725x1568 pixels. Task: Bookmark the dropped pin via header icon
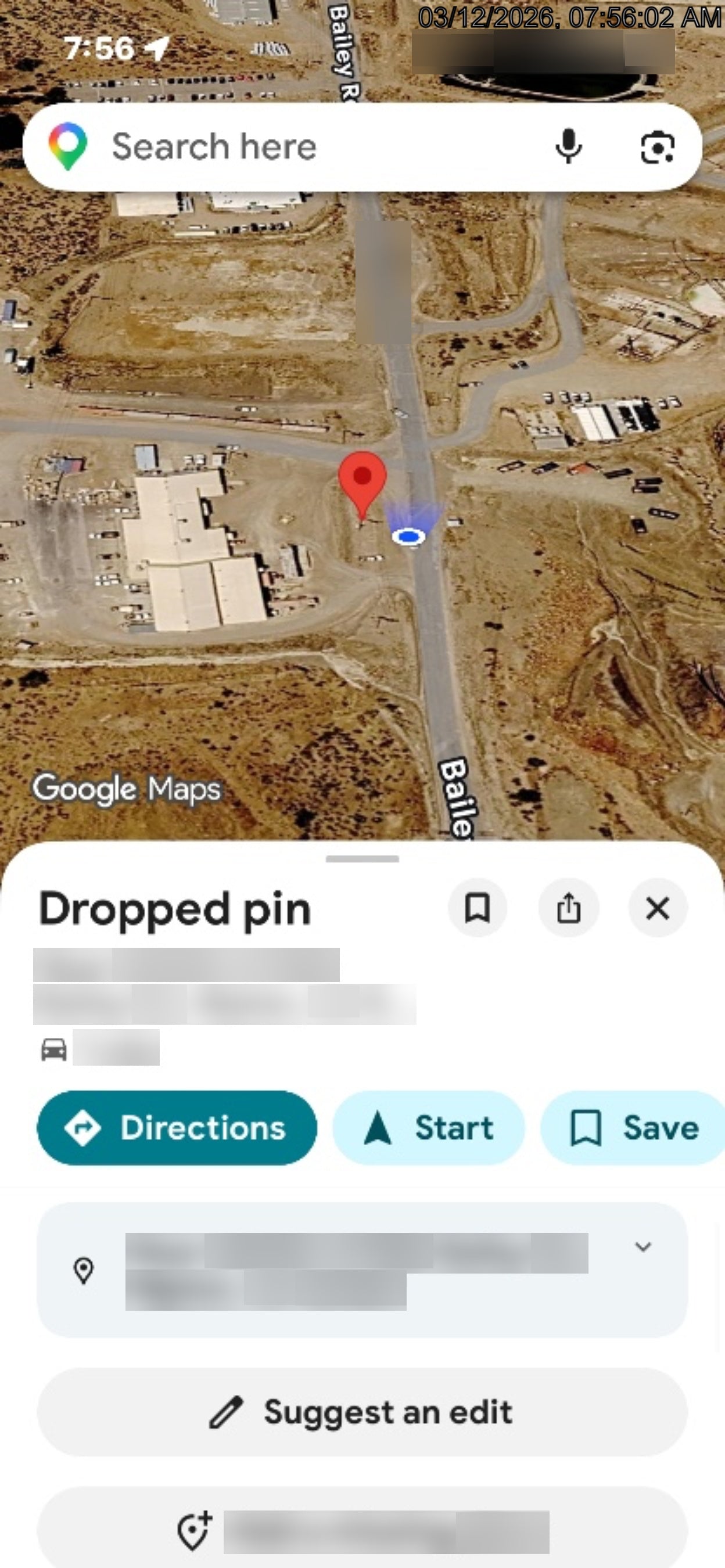pyautogui.click(x=478, y=908)
